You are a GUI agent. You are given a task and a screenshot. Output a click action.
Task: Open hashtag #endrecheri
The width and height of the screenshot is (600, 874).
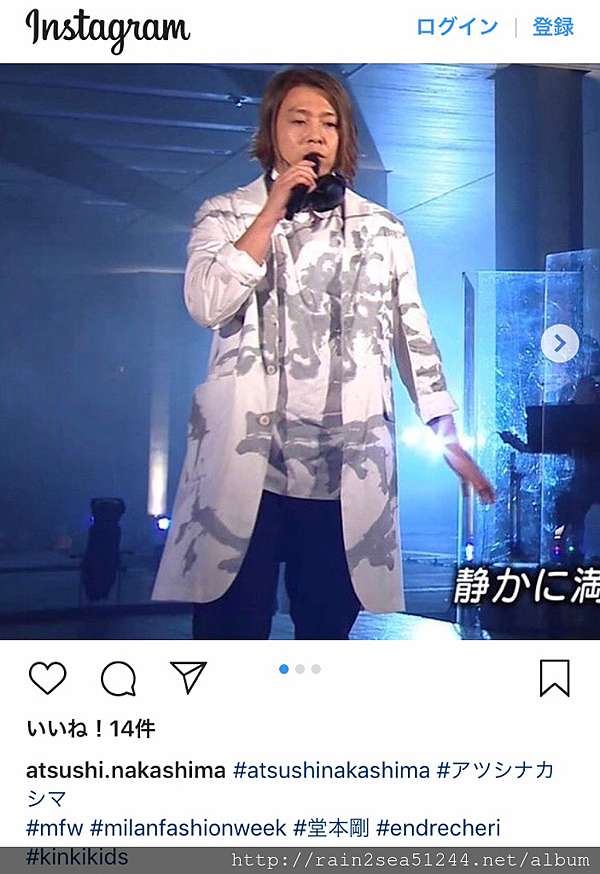[438, 828]
